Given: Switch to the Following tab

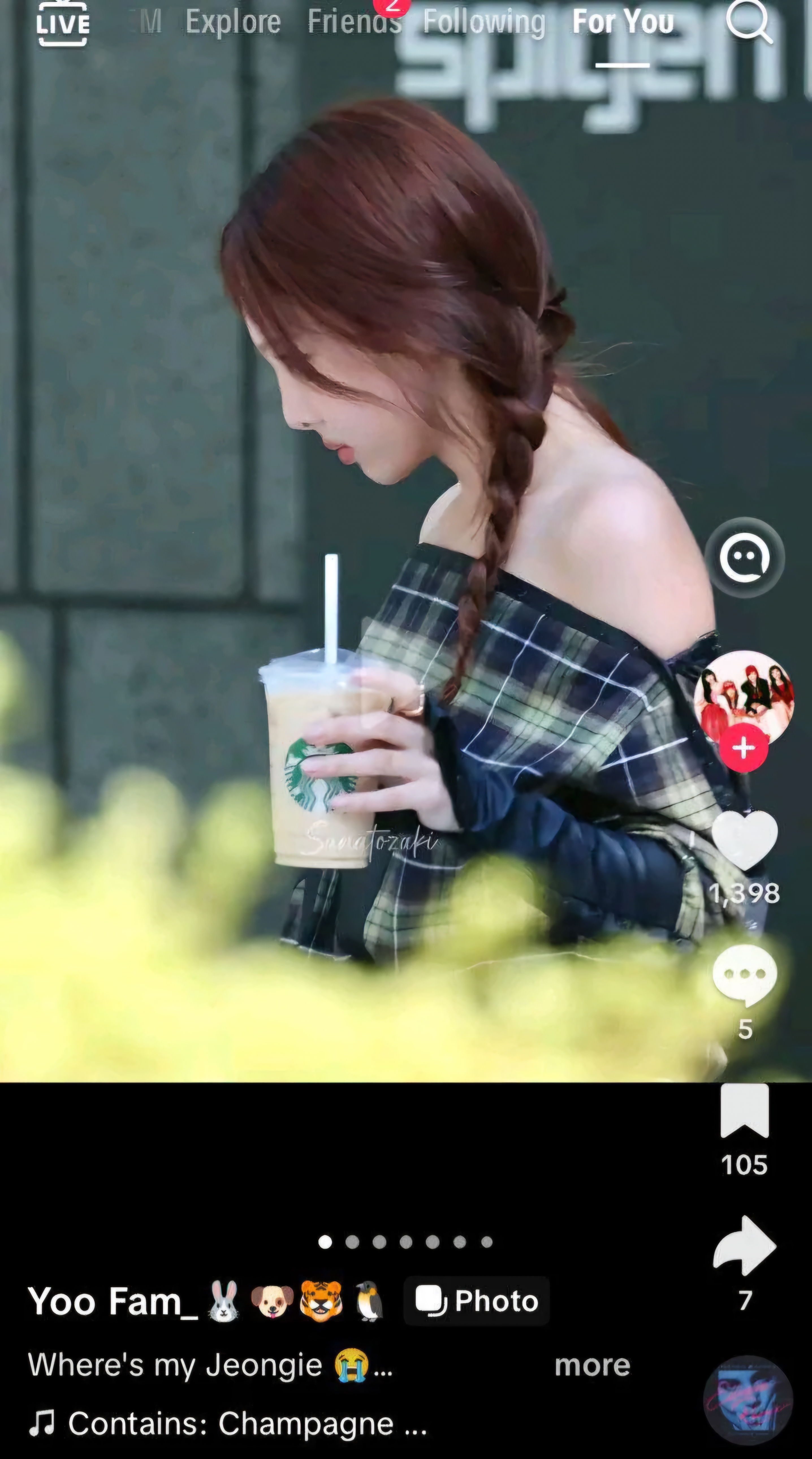Looking at the screenshot, I should coord(484,21).
